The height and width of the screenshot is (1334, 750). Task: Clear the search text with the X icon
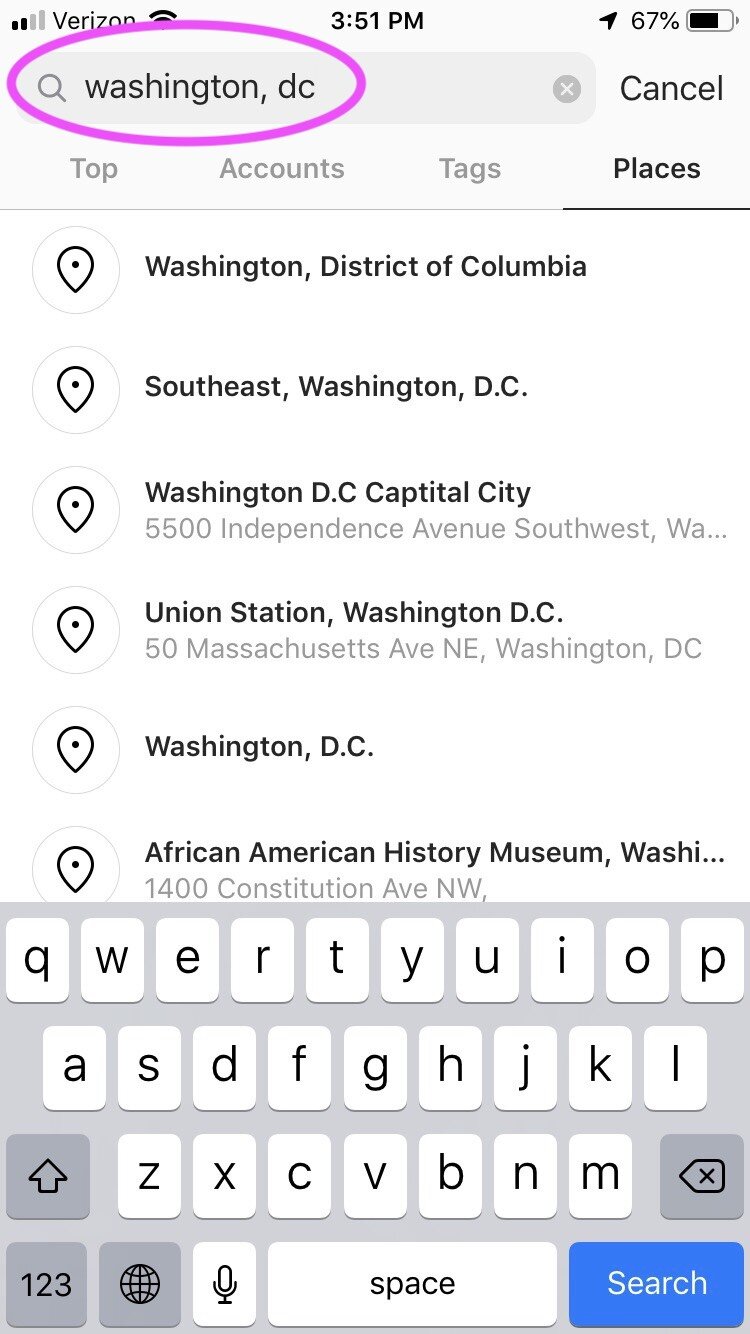pyautogui.click(x=567, y=89)
